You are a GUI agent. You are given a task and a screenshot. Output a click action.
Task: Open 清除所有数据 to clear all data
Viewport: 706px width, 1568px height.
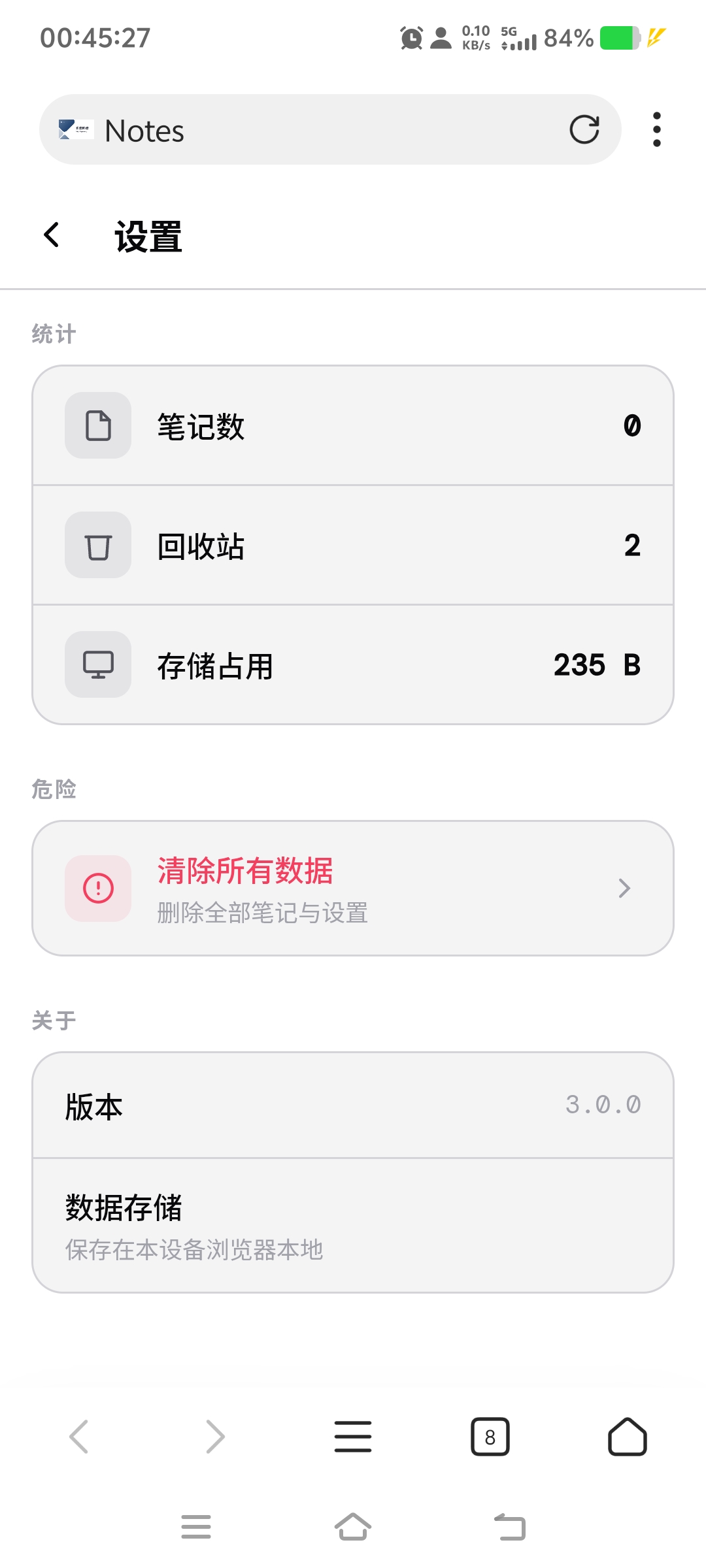(x=353, y=889)
